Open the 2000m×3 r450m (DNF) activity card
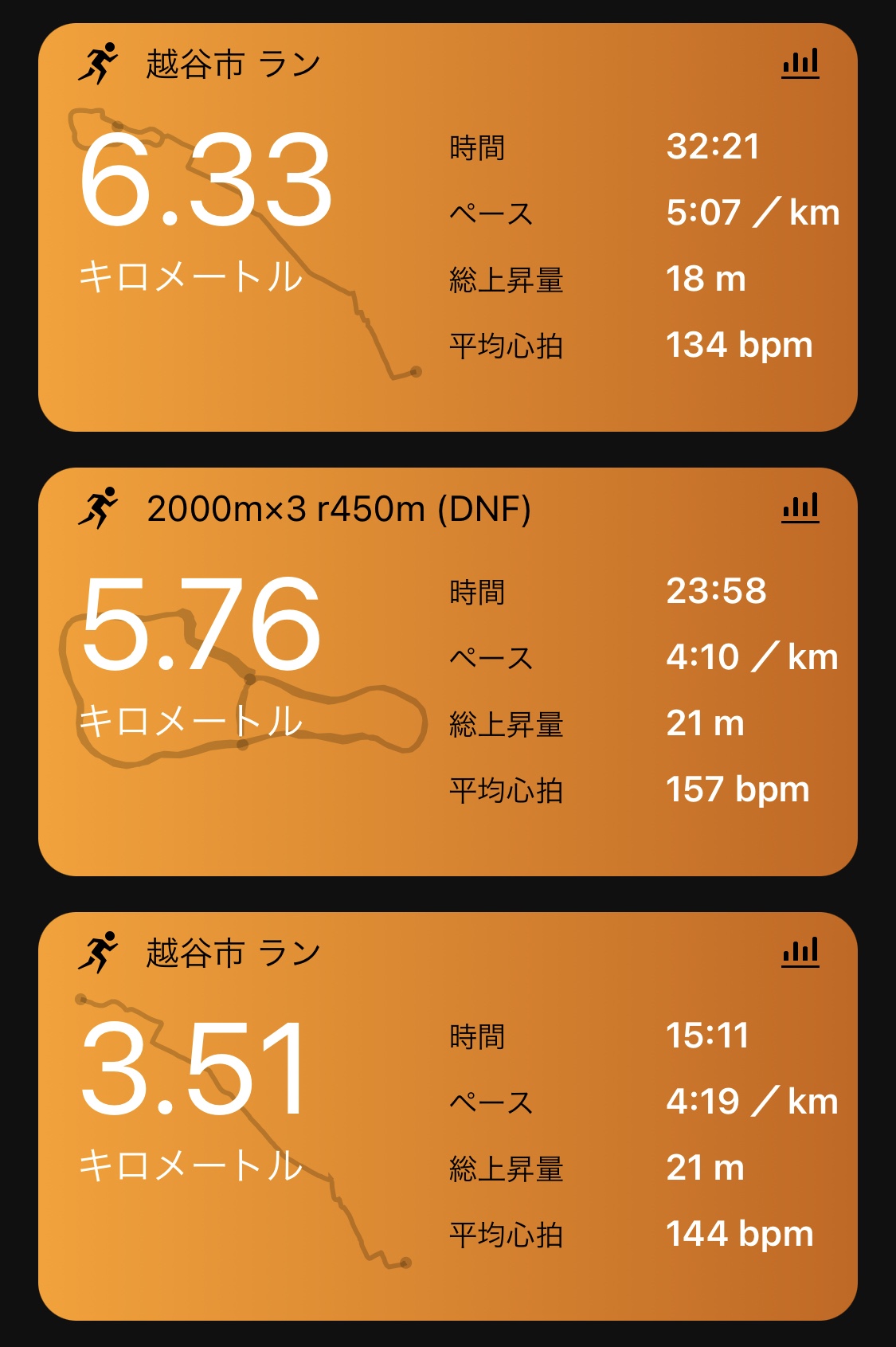 click(446, 673)
